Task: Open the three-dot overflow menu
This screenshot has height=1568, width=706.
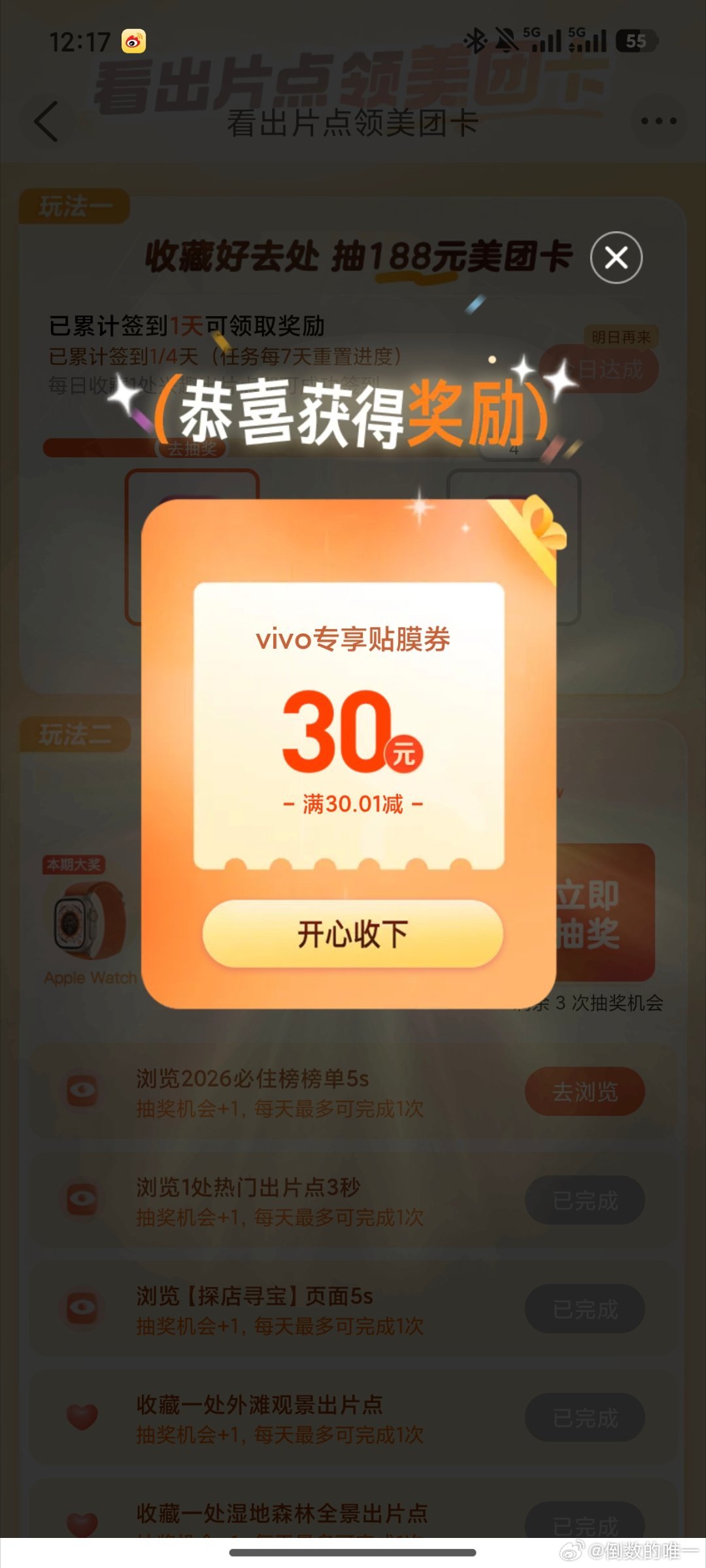Action: click(x=658, y=121)
